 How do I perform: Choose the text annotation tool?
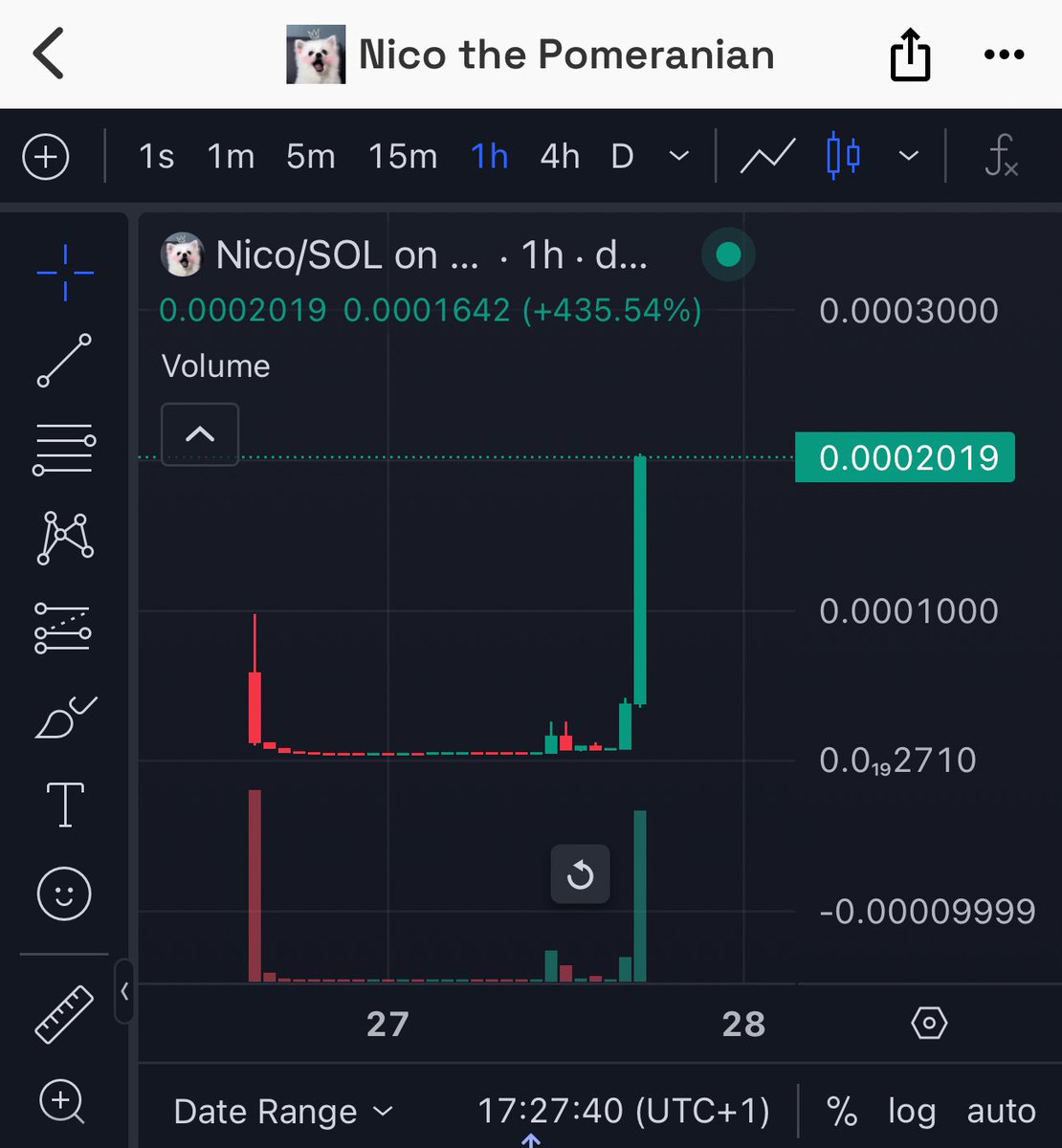pos(64,804)
